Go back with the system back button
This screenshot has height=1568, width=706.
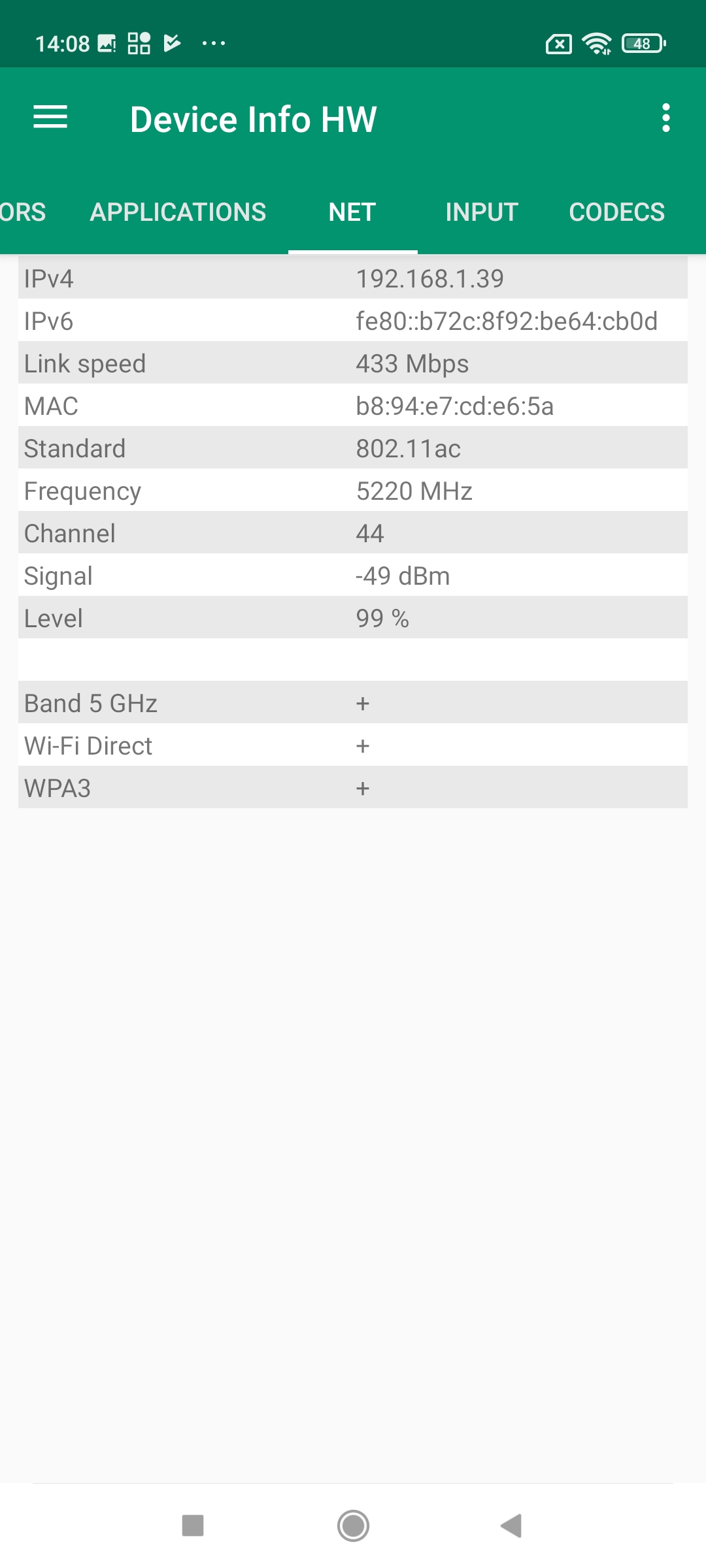click(511, 1526)
